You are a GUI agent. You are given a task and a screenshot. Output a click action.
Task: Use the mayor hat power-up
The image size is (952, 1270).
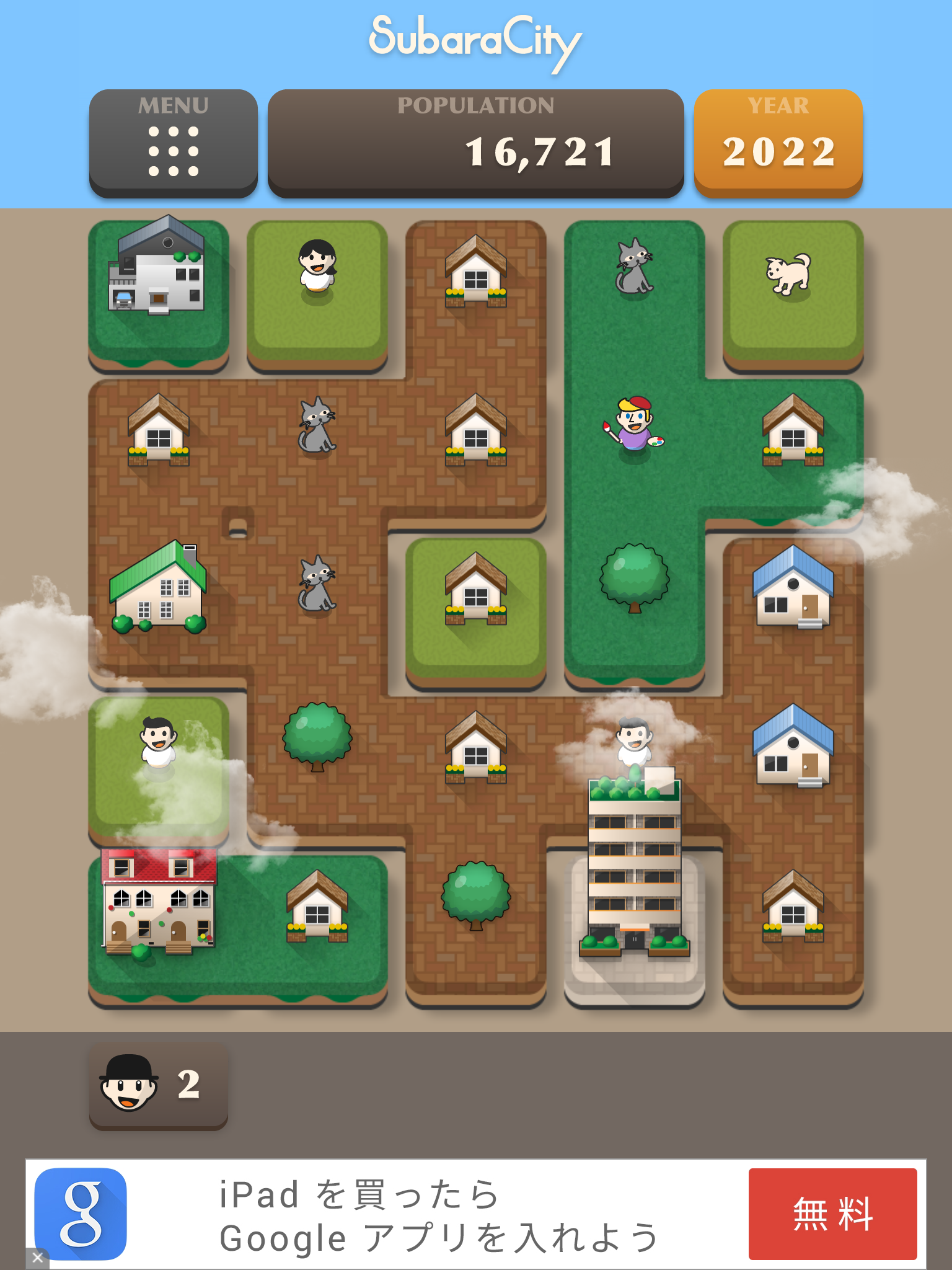point(159,1085)
